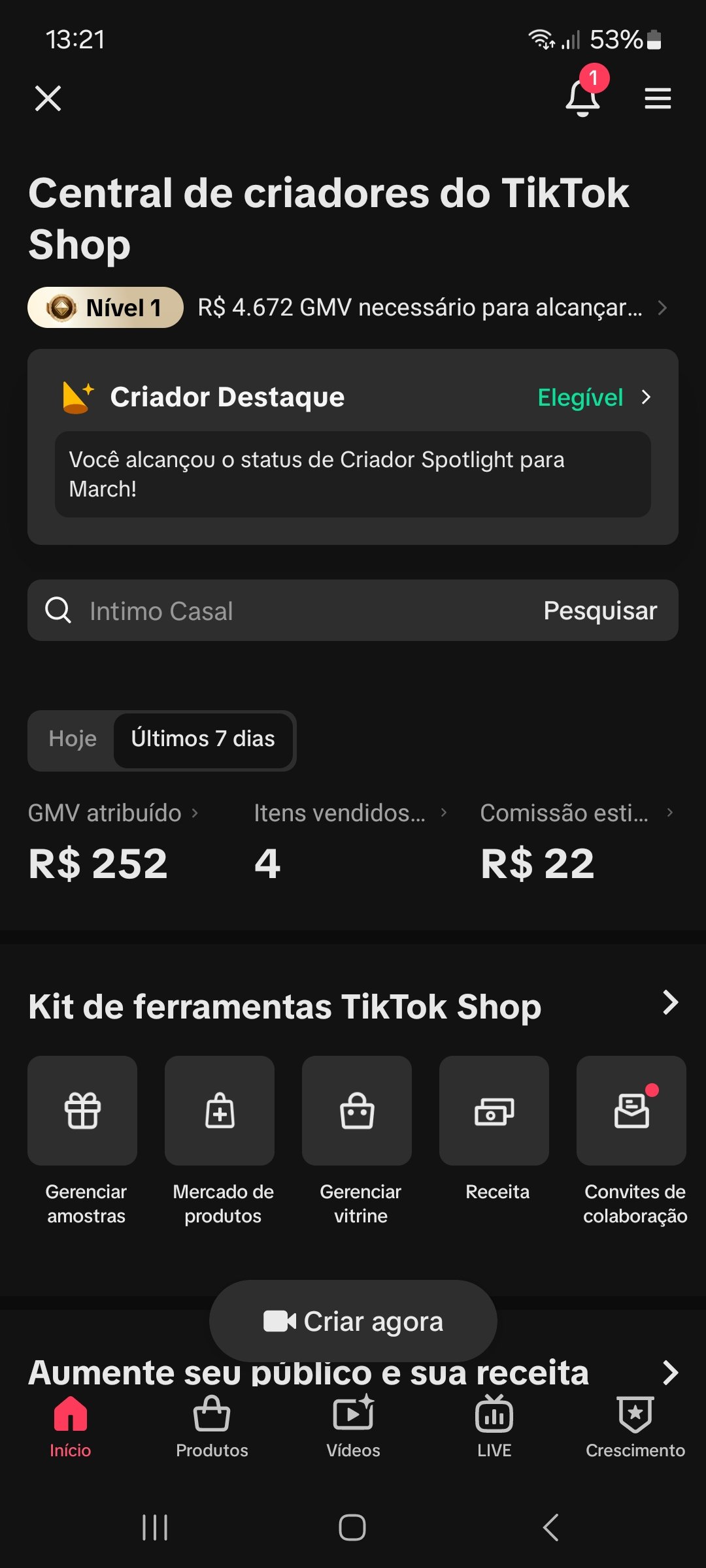Viewport: 706px width, 1568px height.
Task: Switch to the Hoje period
Action: (73, 739)
